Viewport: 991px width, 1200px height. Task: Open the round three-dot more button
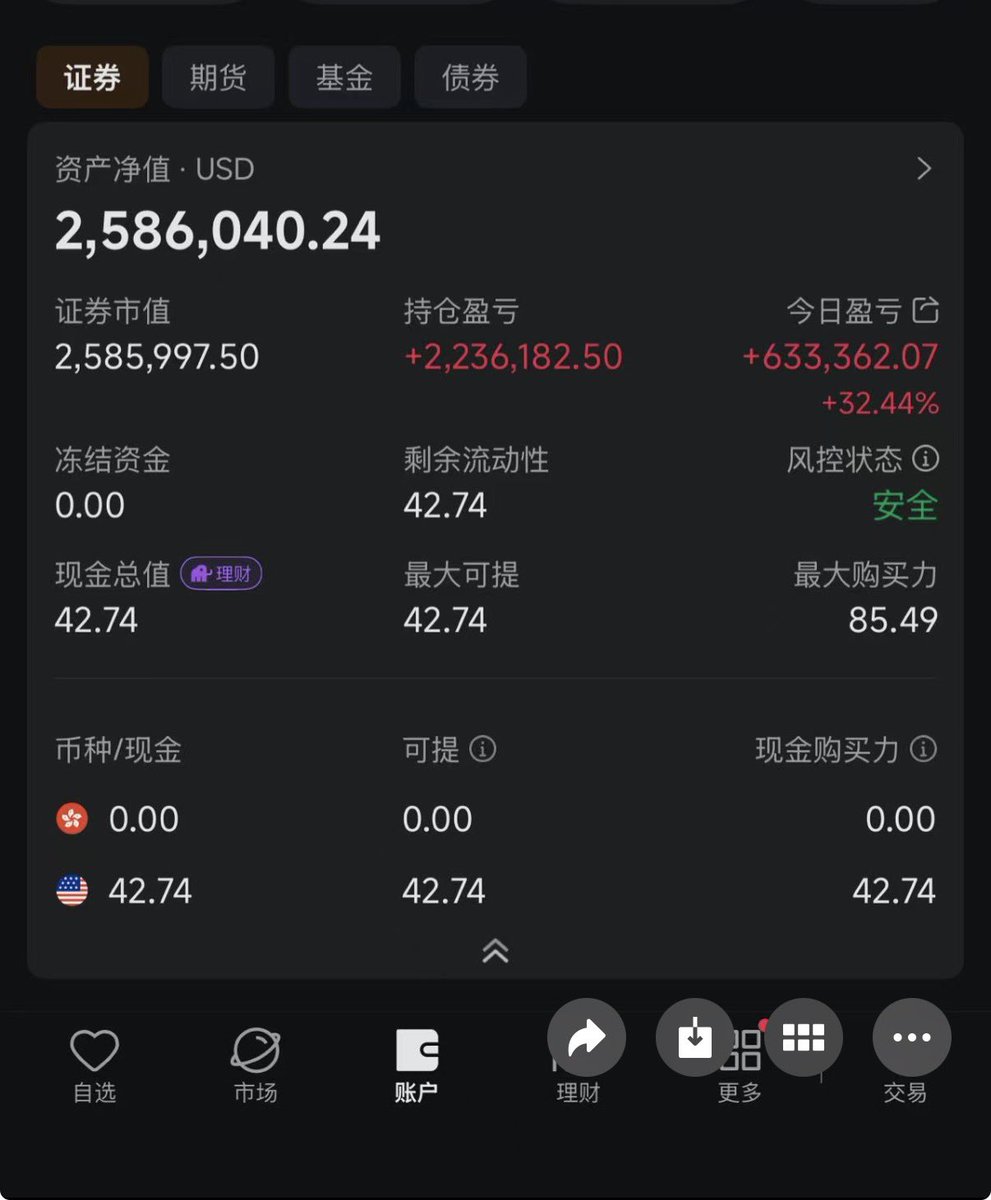coord(911,1038)
